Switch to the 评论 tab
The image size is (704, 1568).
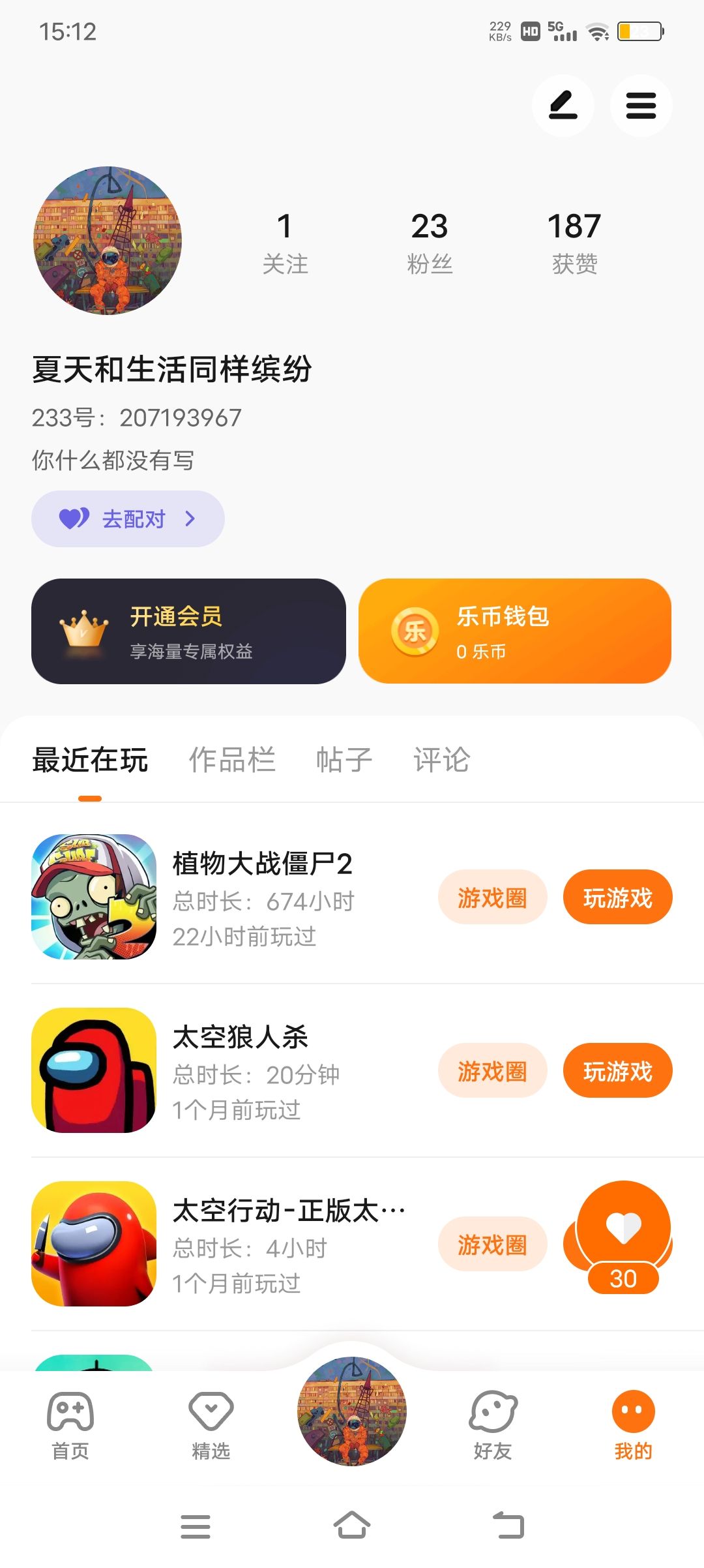[x=441, y=761]
